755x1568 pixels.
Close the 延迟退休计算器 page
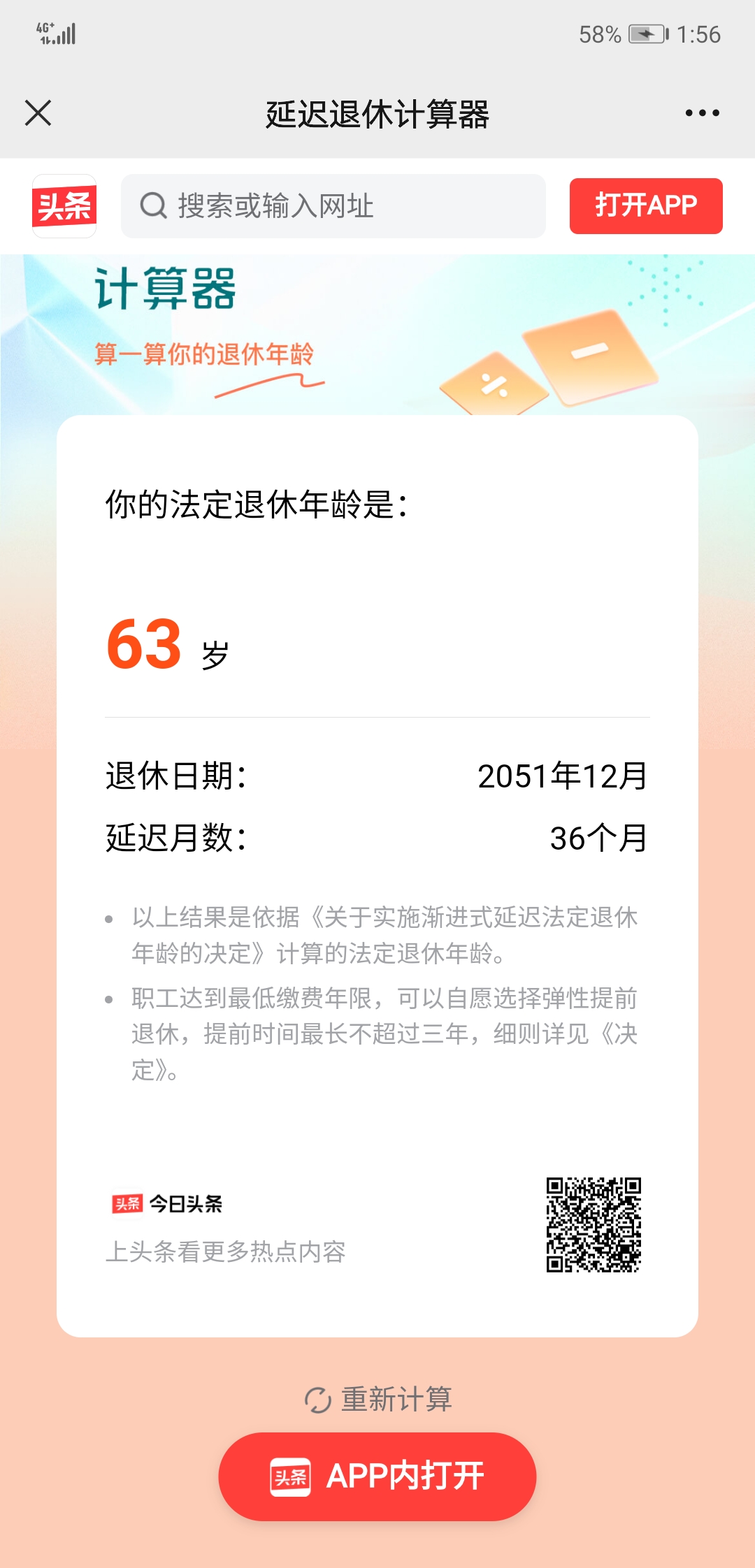pos(38,112)
